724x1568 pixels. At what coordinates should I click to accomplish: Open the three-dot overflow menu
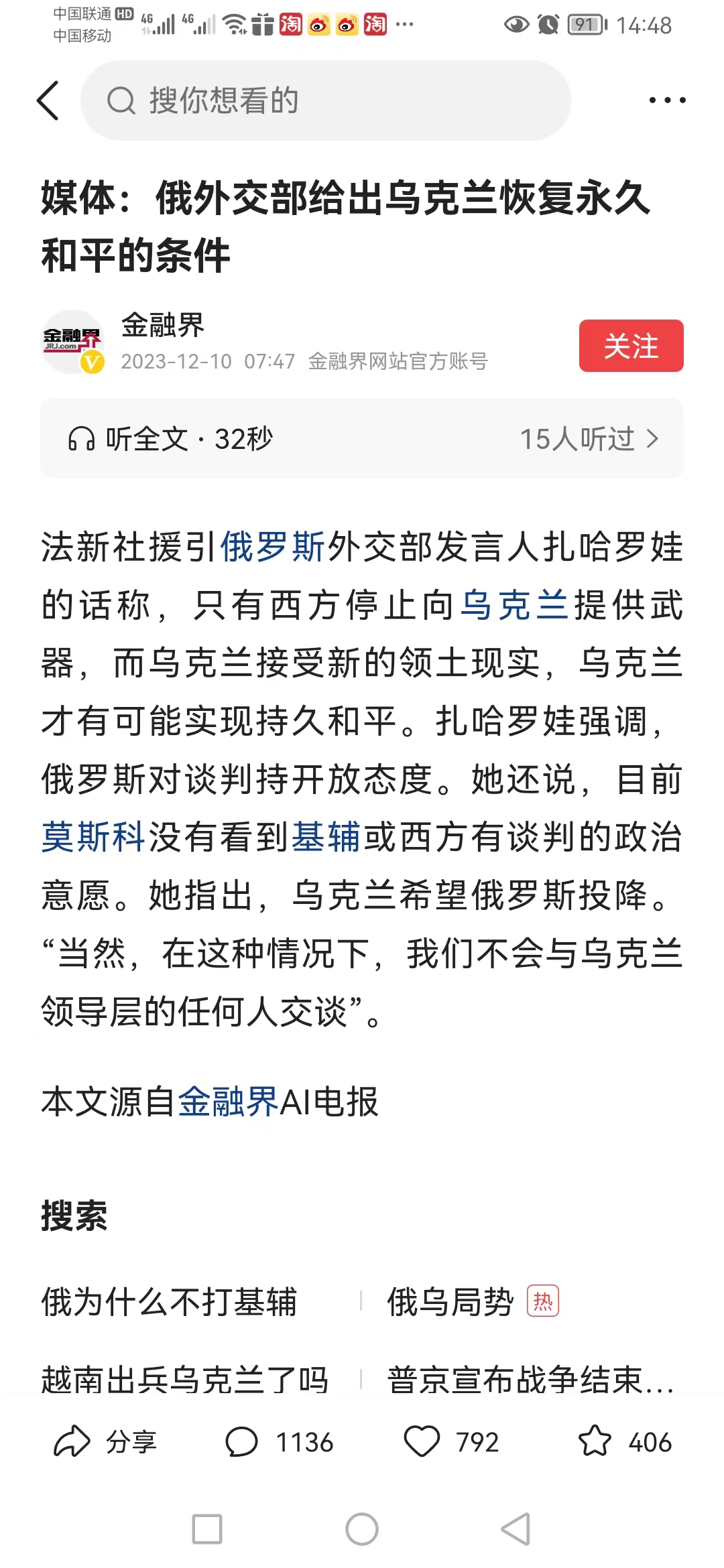pos(667,101)
